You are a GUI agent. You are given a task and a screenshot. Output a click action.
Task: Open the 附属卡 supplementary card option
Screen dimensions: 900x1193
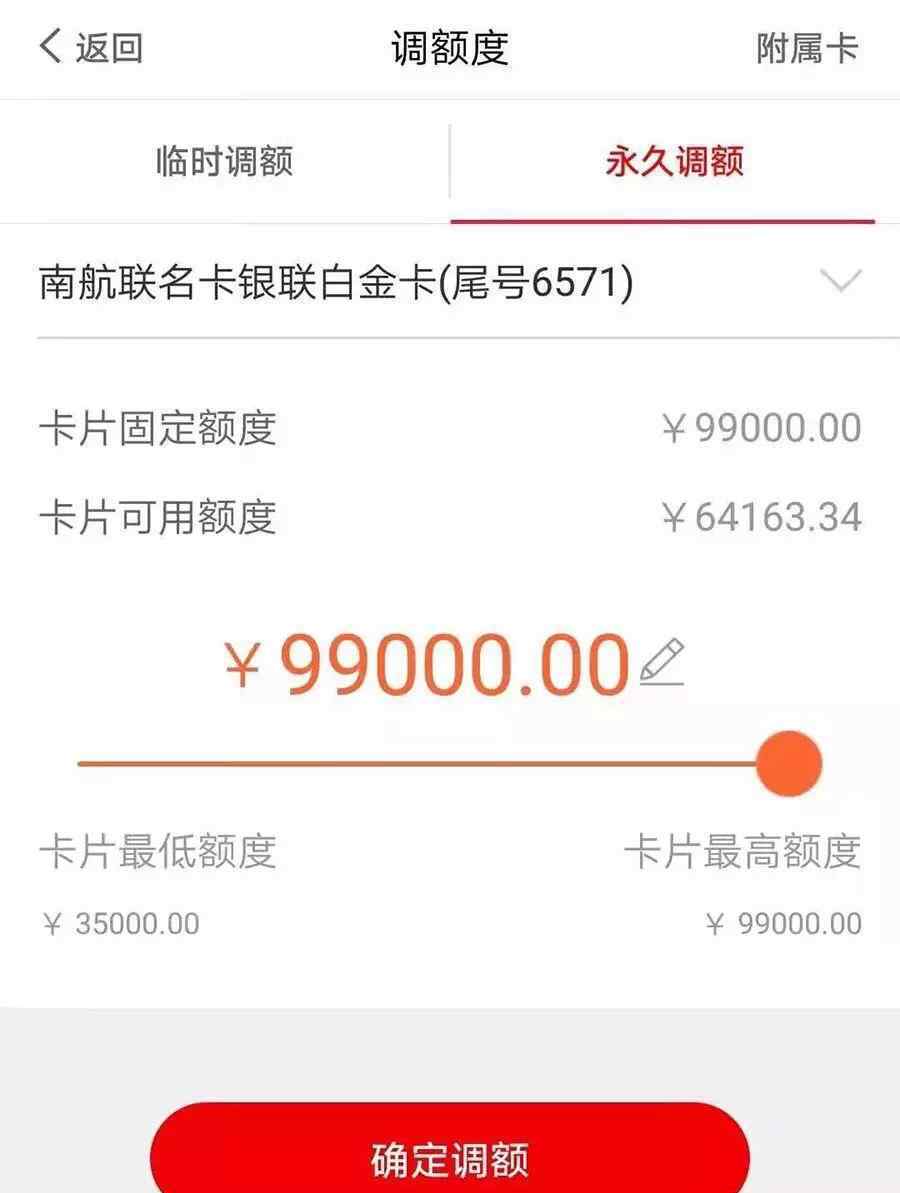coord(807,48)
